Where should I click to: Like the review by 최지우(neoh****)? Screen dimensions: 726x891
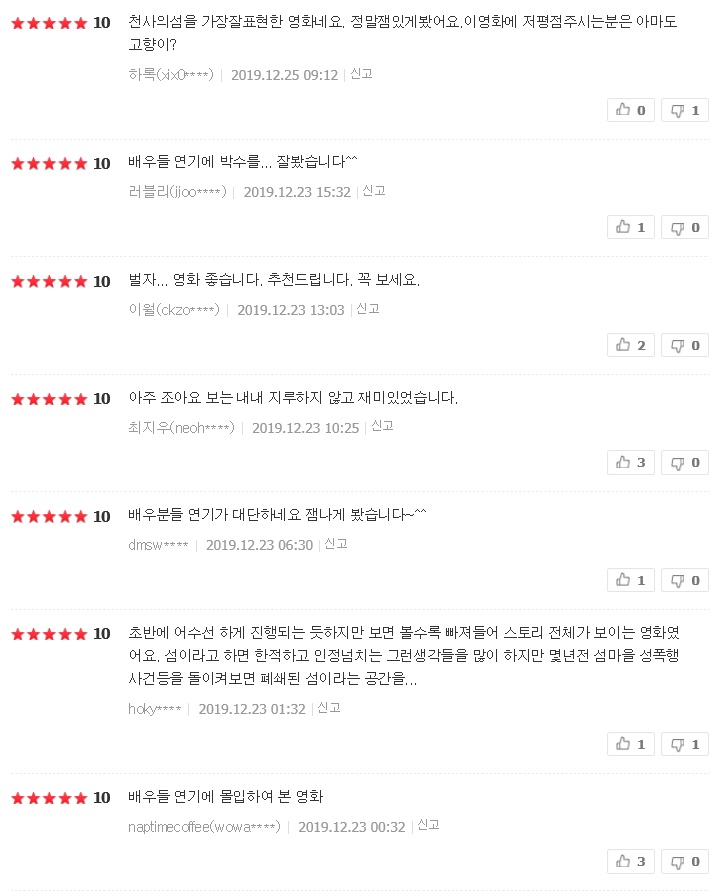(x=630, y=462)
